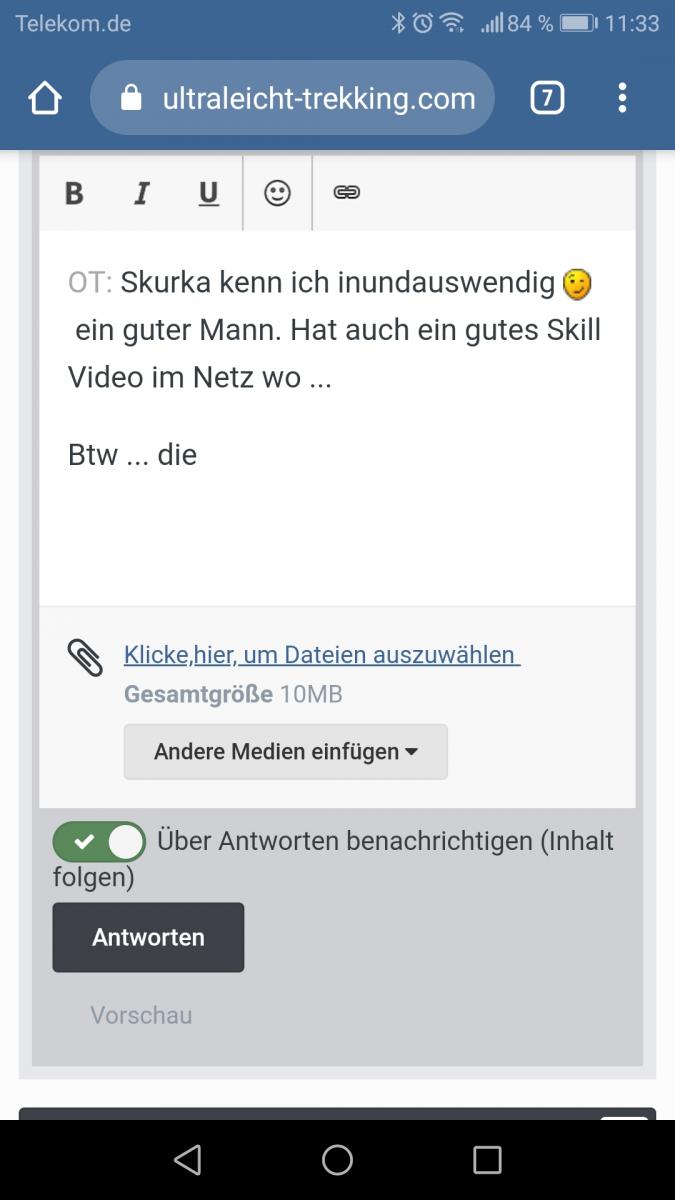Screen dimensions: 675x1200
Task: Insert a link via chain icon
Action: click(347, 193)
